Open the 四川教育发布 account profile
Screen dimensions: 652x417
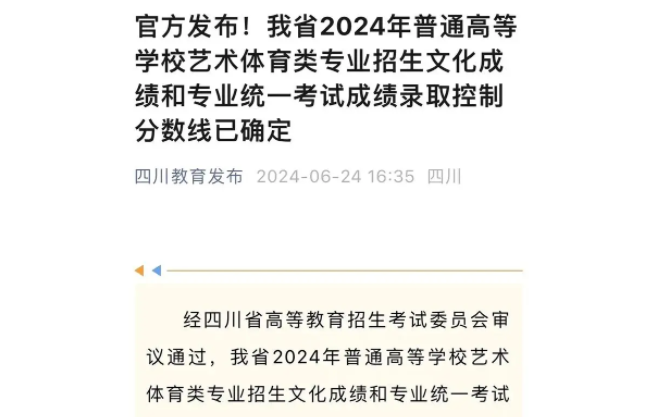click(x=189, y=177)
